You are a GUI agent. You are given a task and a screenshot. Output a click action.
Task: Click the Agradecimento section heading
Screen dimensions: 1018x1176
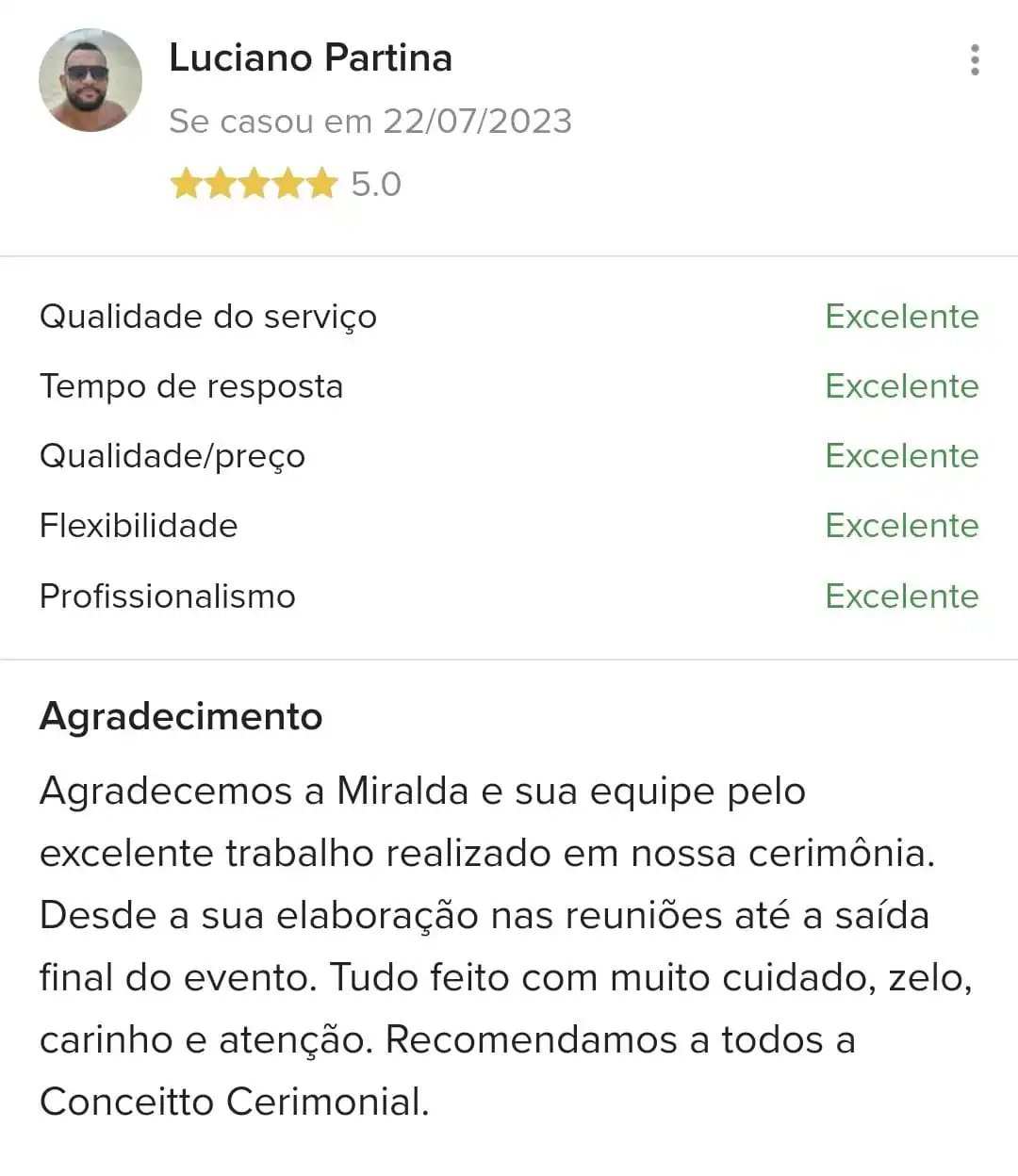pos(180,717)
